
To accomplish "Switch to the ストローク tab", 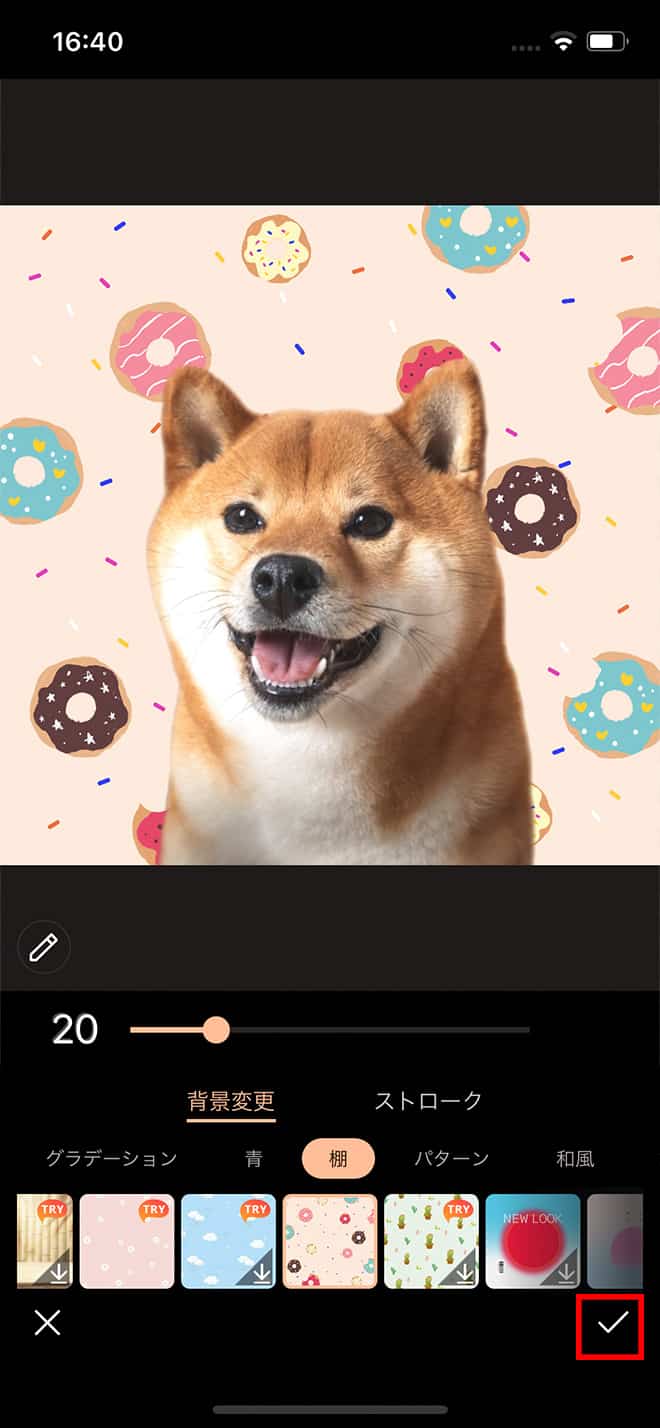I will pyautogui.click(x=428, y=1101).
